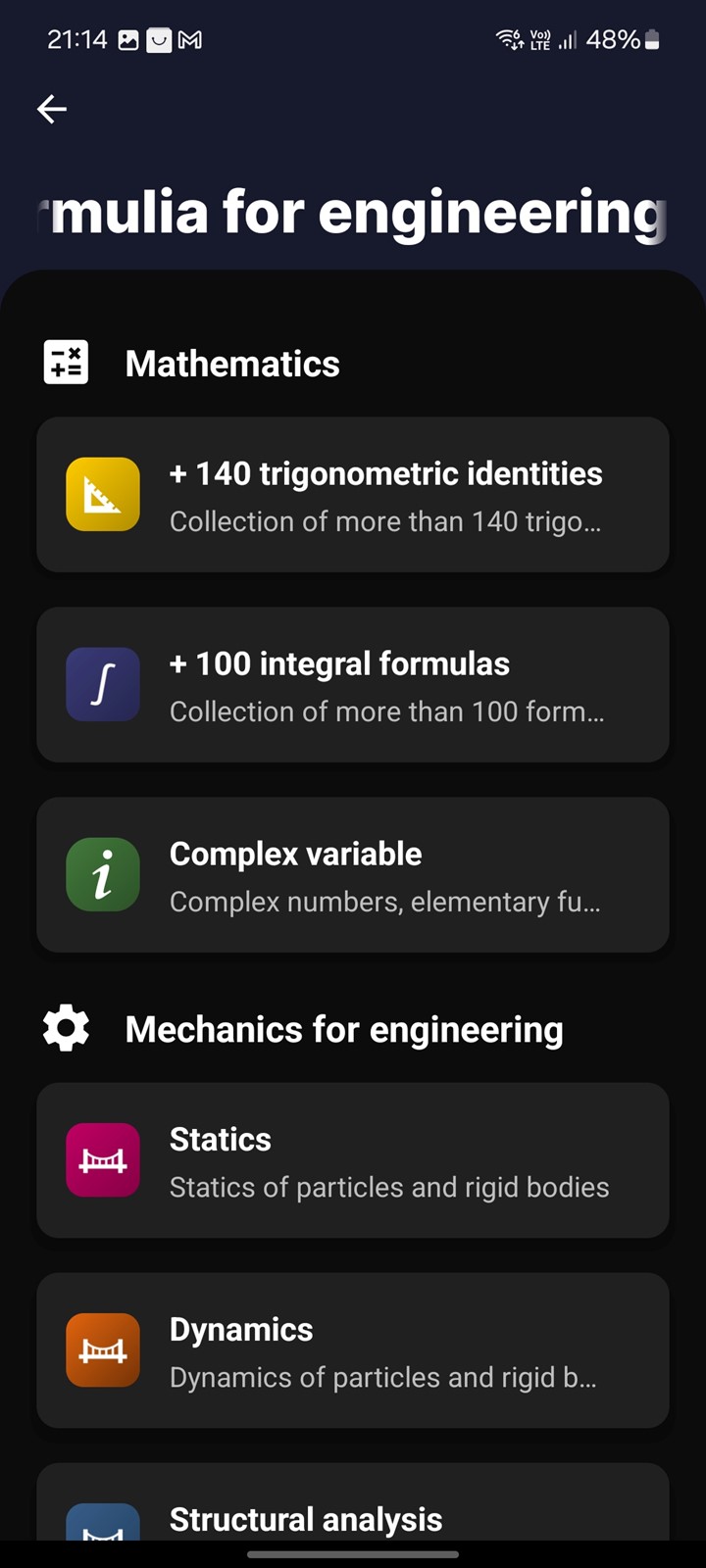Image resolution: width=706 pixels, height=1568 pixels.
Task: Open + 100 integral formulas card
Action: pos(353,685)
